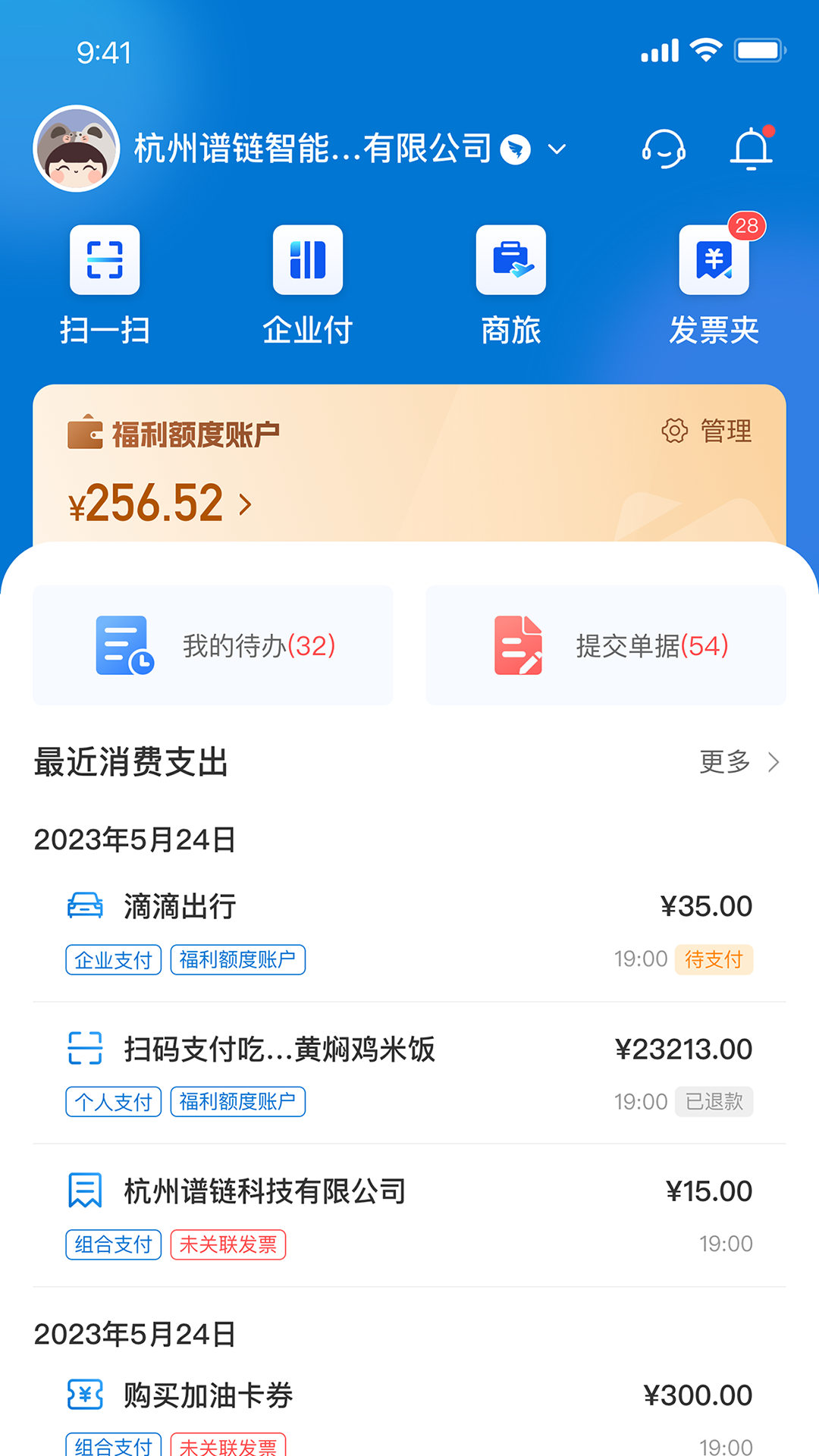Tap 更多 to view more expenses
This screenshot has height=1456, width=819.
tap(739, 761)
